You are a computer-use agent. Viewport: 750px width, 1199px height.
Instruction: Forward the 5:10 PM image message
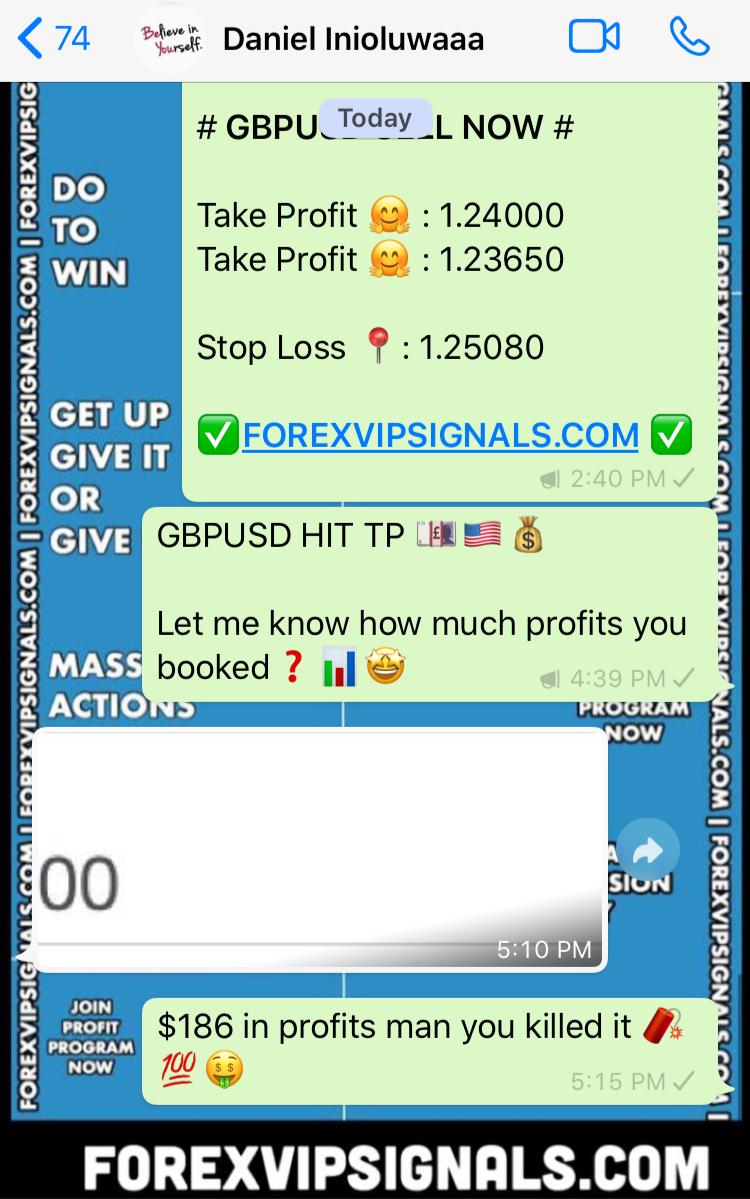pos(648,852)
